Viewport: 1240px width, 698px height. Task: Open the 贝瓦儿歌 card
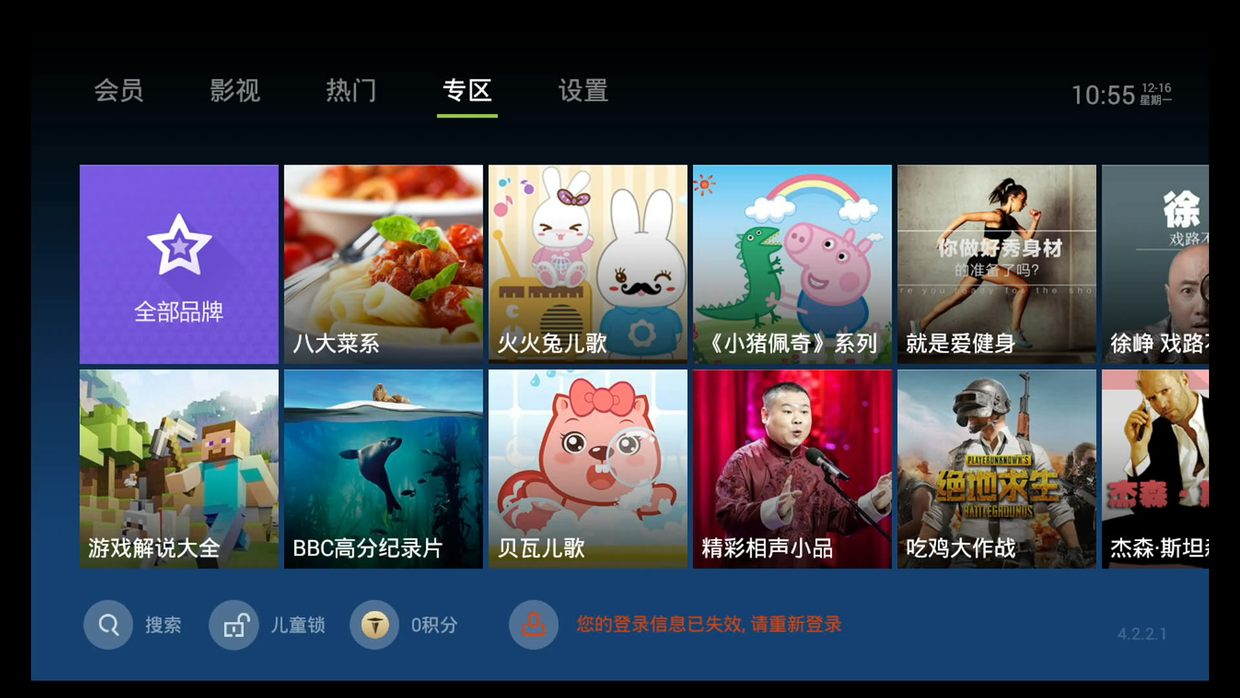(588, 469)
